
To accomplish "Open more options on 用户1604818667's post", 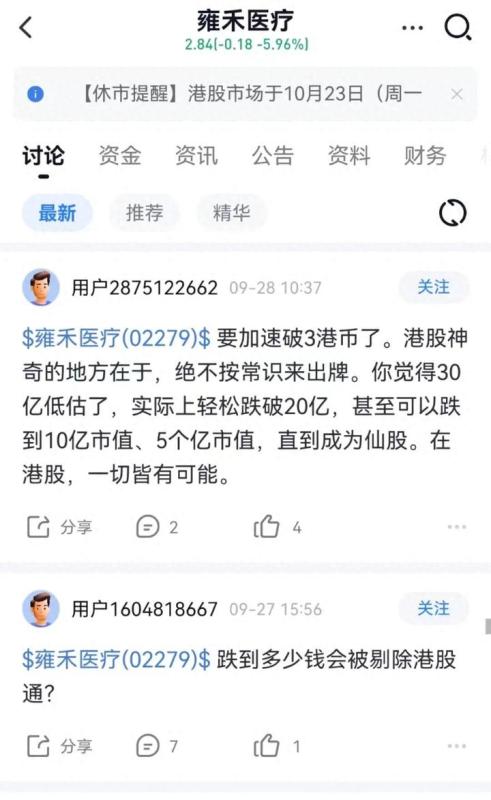I will (x=457, y=746).
